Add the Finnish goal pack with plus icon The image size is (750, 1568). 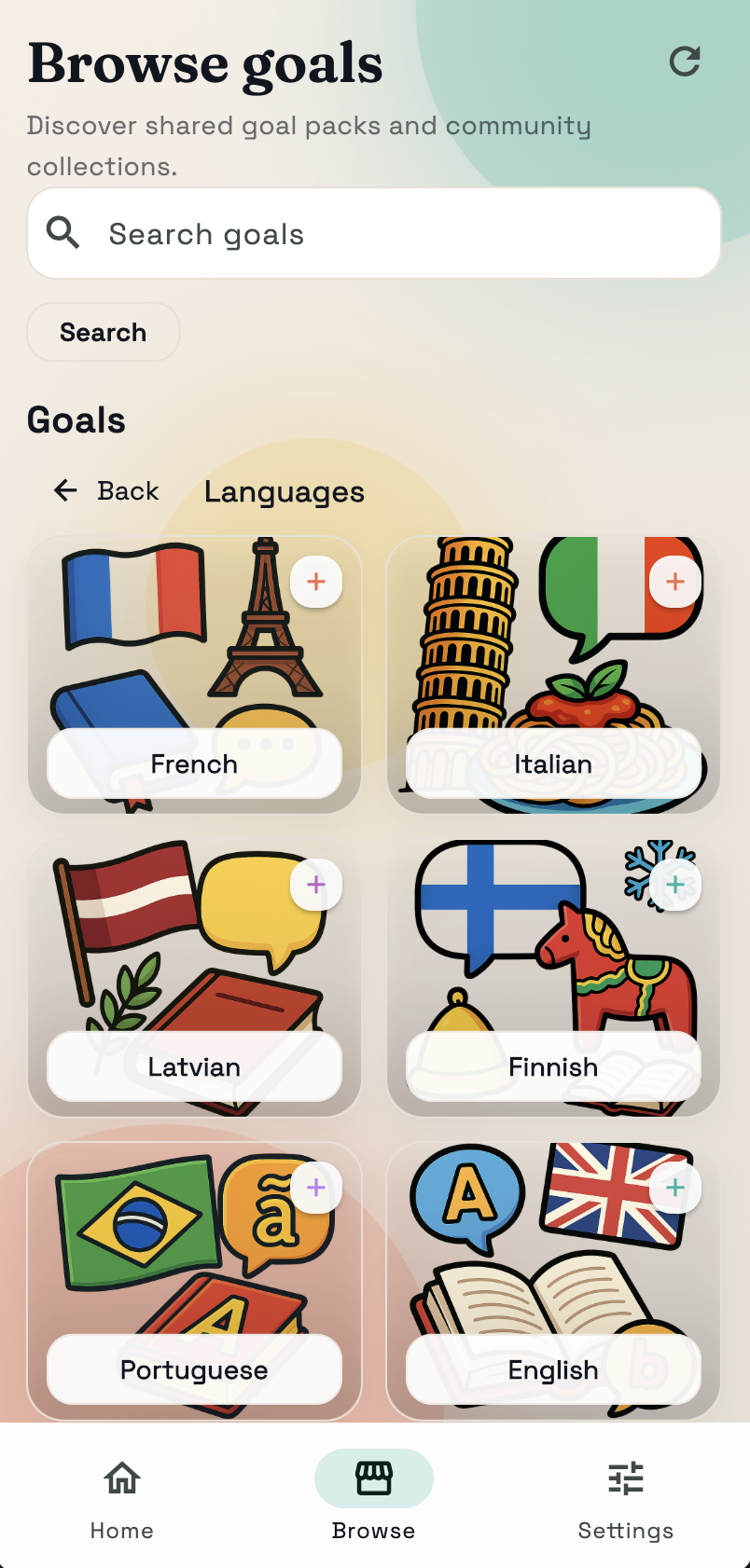[675, 885]
